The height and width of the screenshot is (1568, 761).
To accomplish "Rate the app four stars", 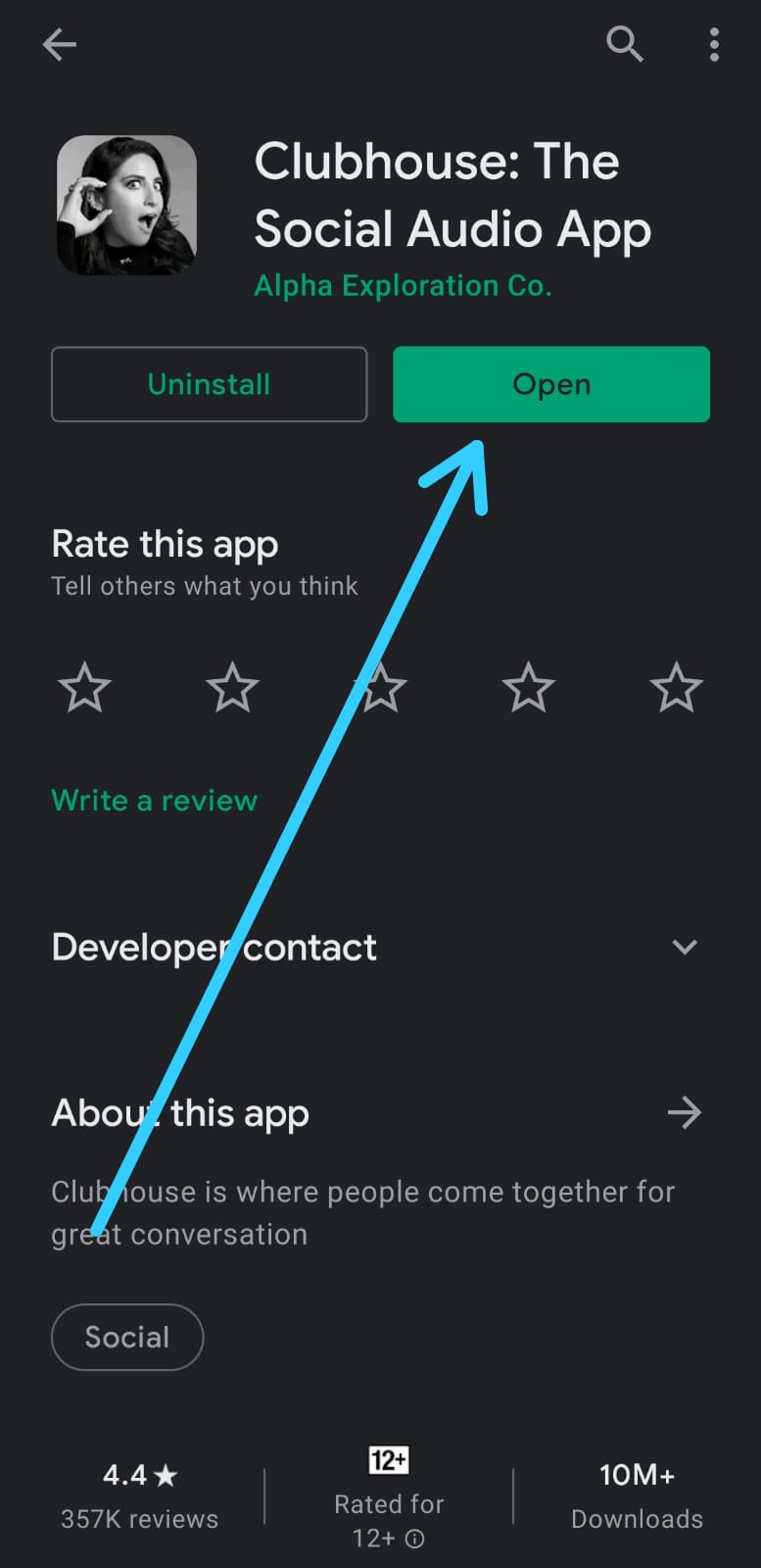I will point(529,687).
